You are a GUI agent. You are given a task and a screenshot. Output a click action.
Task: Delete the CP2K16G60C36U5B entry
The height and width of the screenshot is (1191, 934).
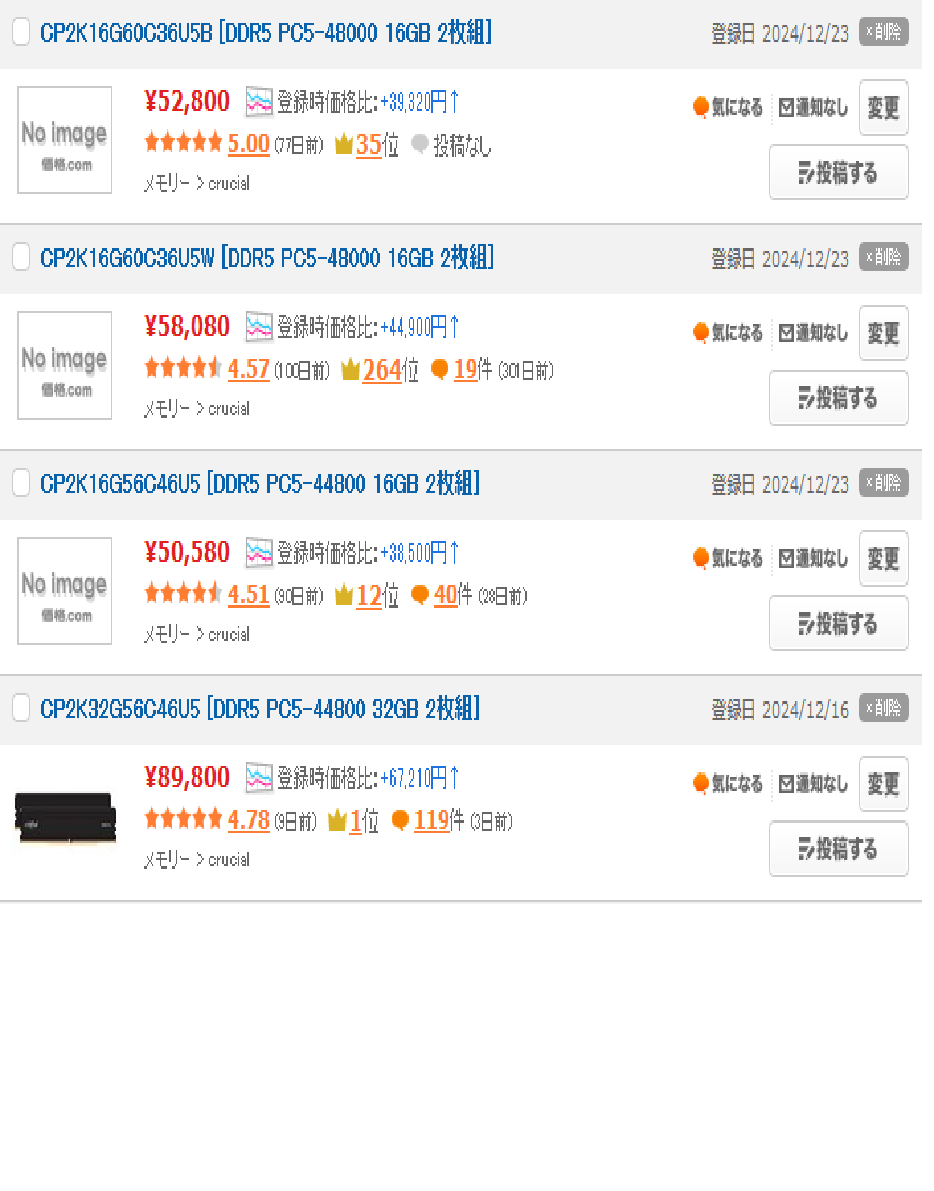pyautogui.click(x=883, y=32)
